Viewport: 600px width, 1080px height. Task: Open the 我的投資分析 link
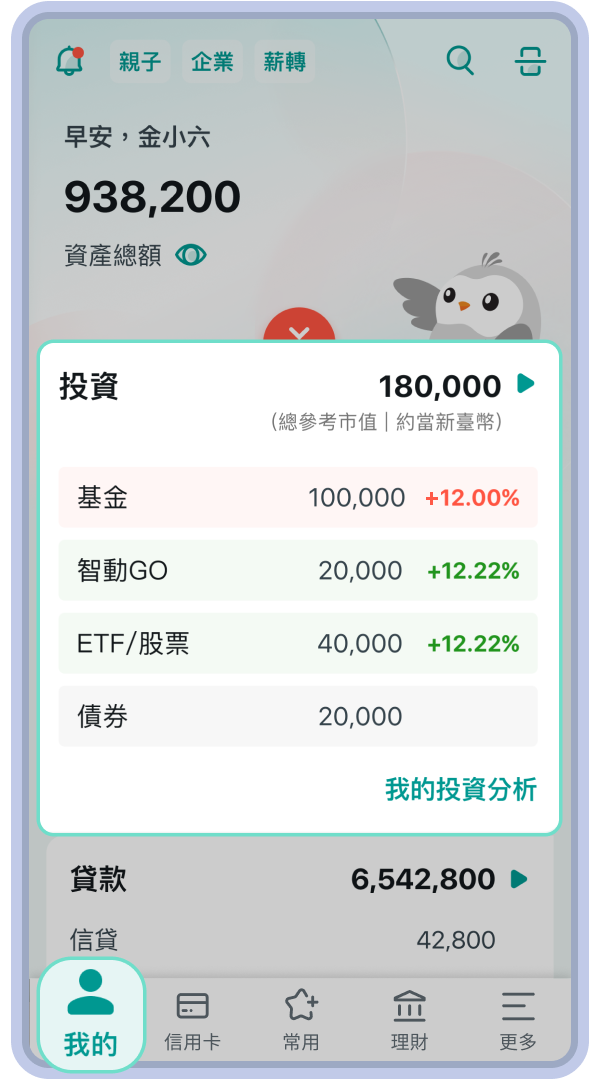point(461,790)
